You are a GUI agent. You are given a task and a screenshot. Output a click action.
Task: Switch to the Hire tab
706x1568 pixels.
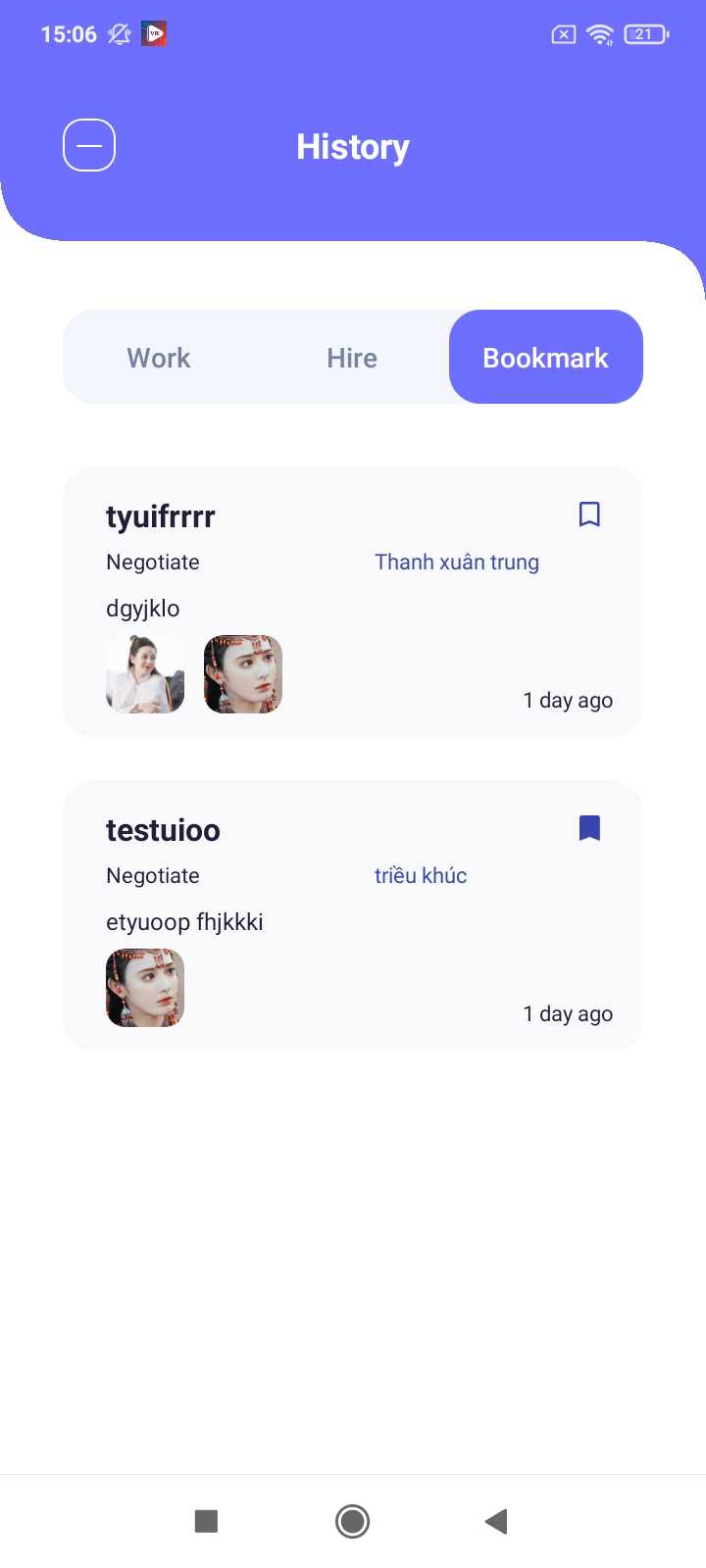(x=352, y=358)
